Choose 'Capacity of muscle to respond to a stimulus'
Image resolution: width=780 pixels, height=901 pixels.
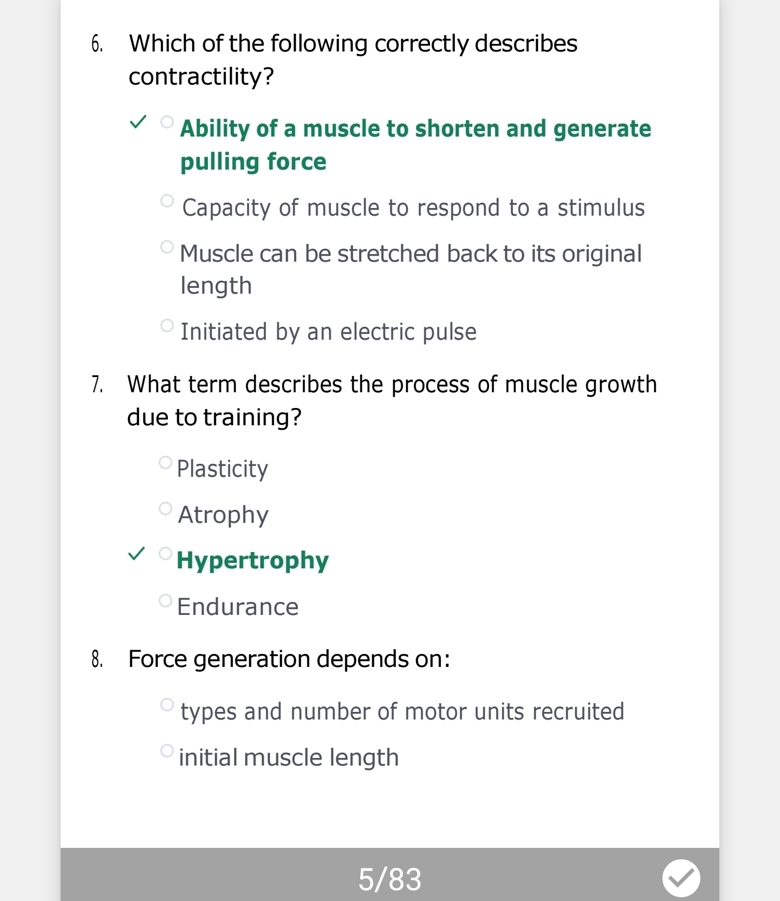click(x=167, y=202)
